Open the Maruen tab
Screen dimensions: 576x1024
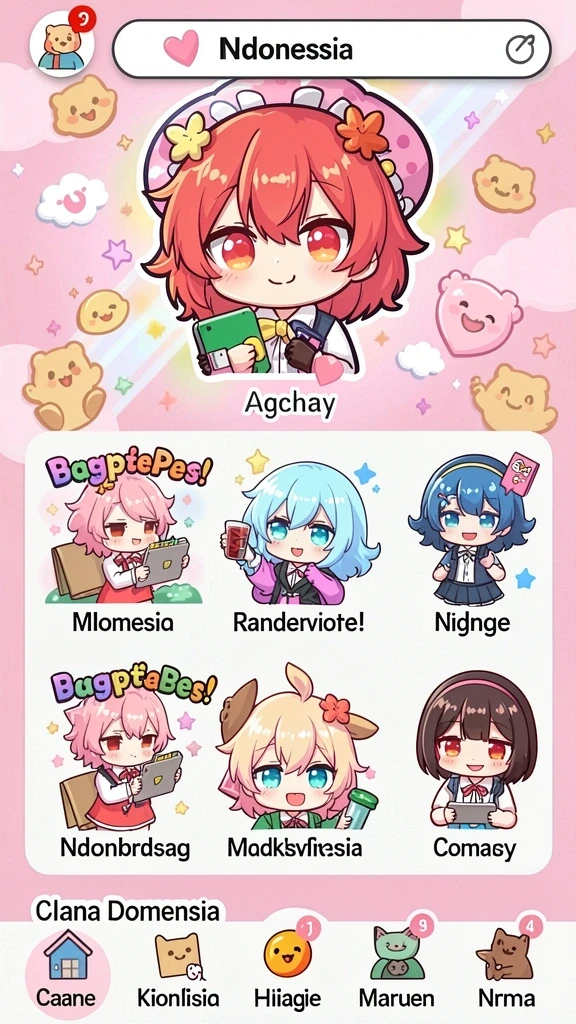click(398, 970)
